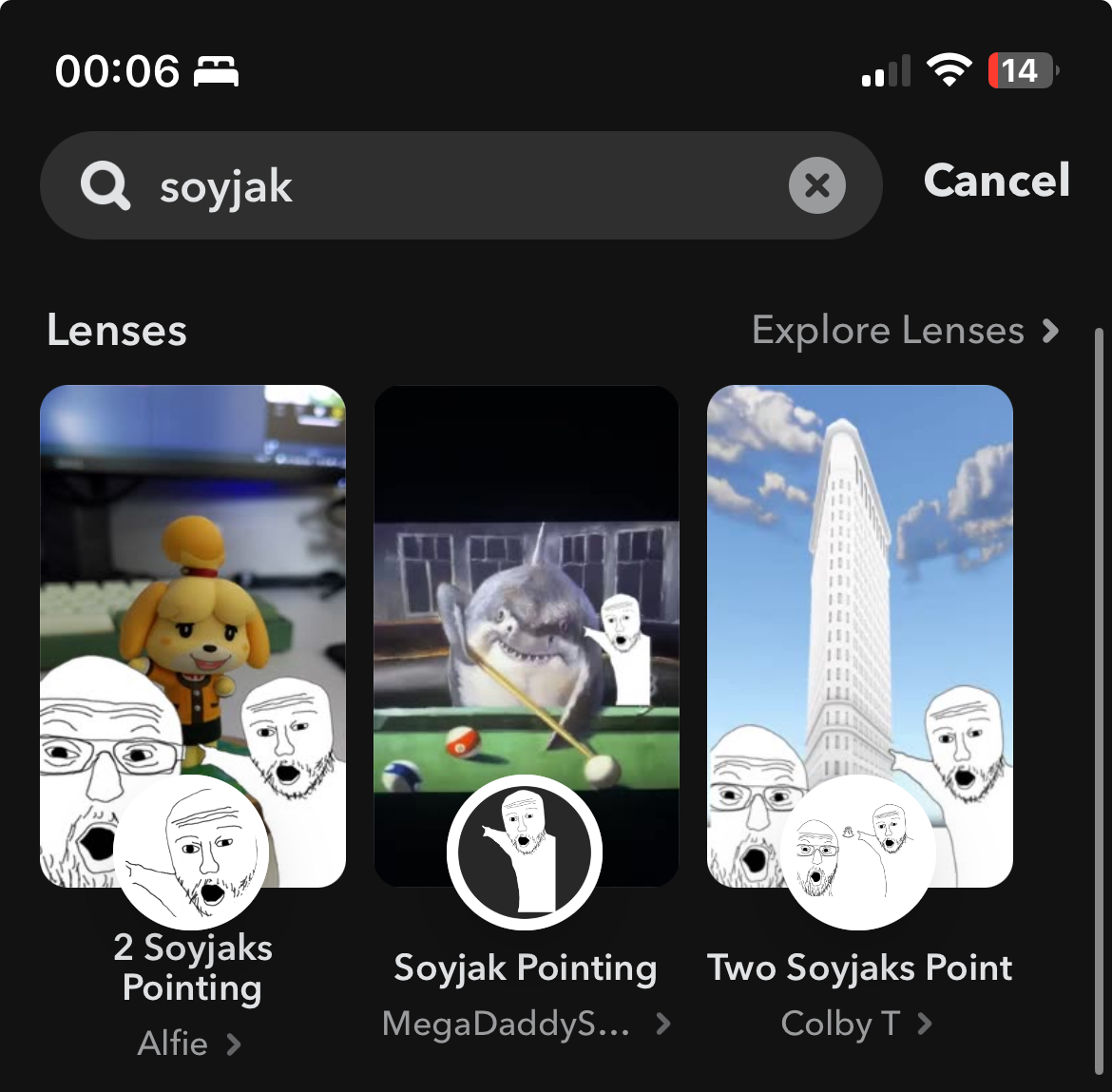This screenshot has width=1112, height=1092.
Task: View creator MegaDaddyS... profile
Action: pyautogui.click(x=526, y=1024)
